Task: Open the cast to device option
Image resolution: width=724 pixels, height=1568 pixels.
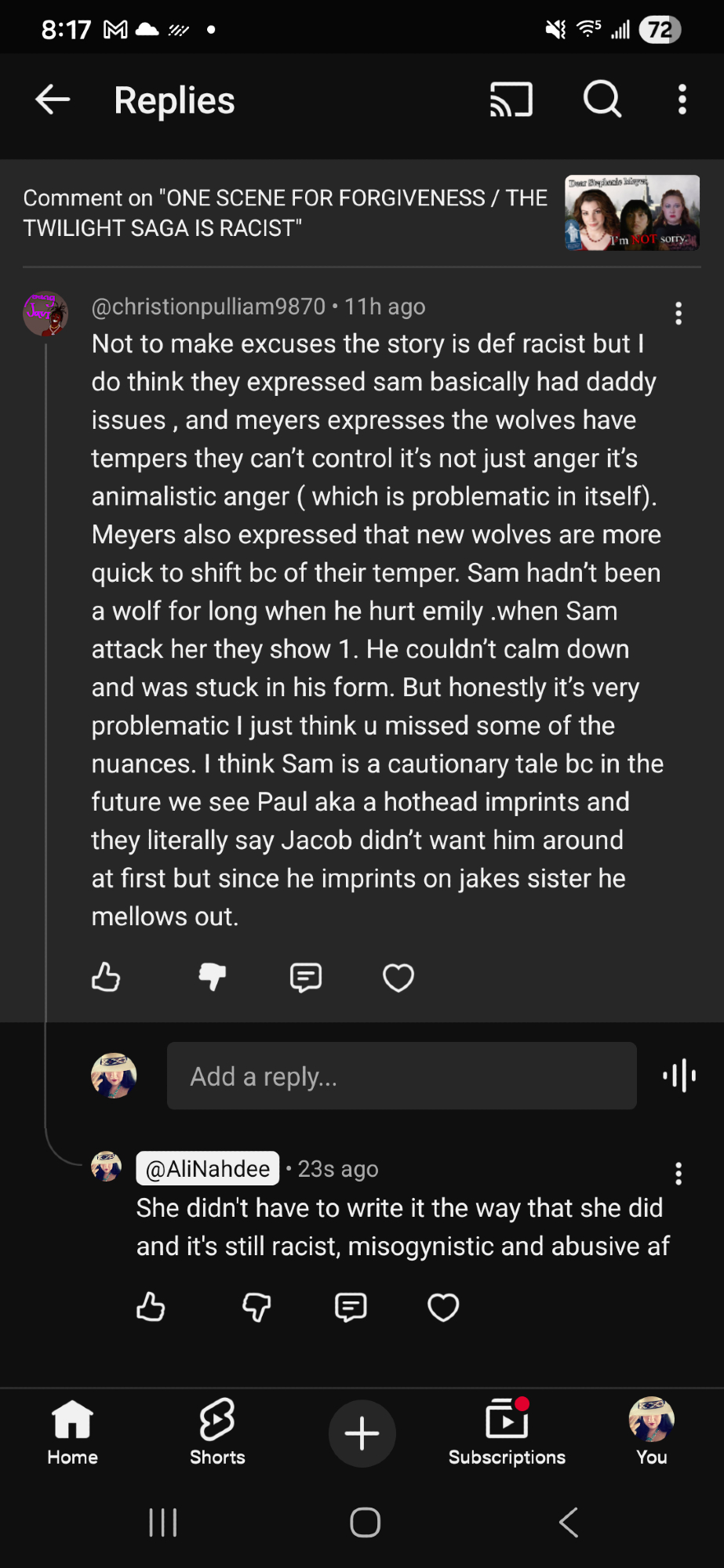Action: click(x=511, y=100)
